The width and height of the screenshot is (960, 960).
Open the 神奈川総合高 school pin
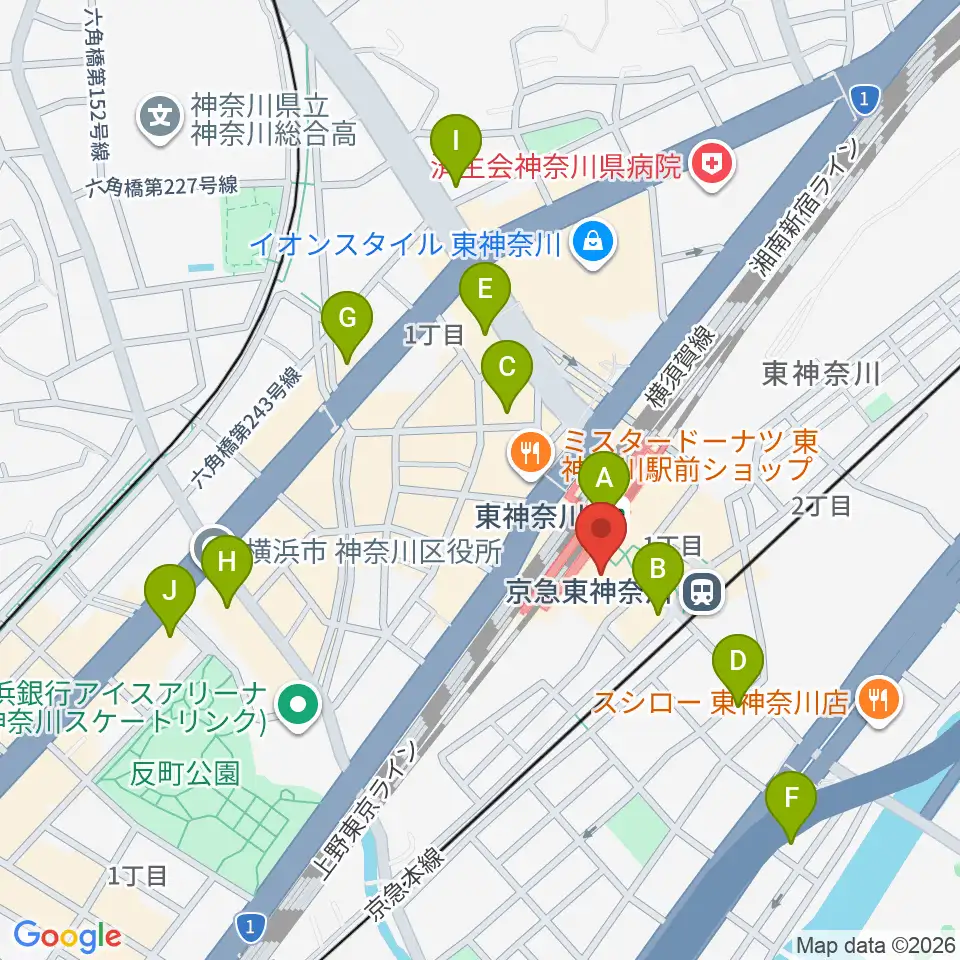(160, 118)
